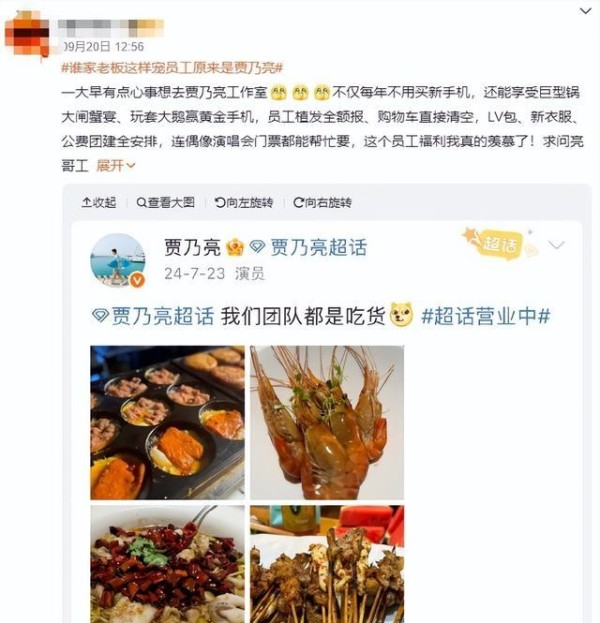Collapse the image viewer with 收起
Screen dimensions: 600x623
[99, 203]
